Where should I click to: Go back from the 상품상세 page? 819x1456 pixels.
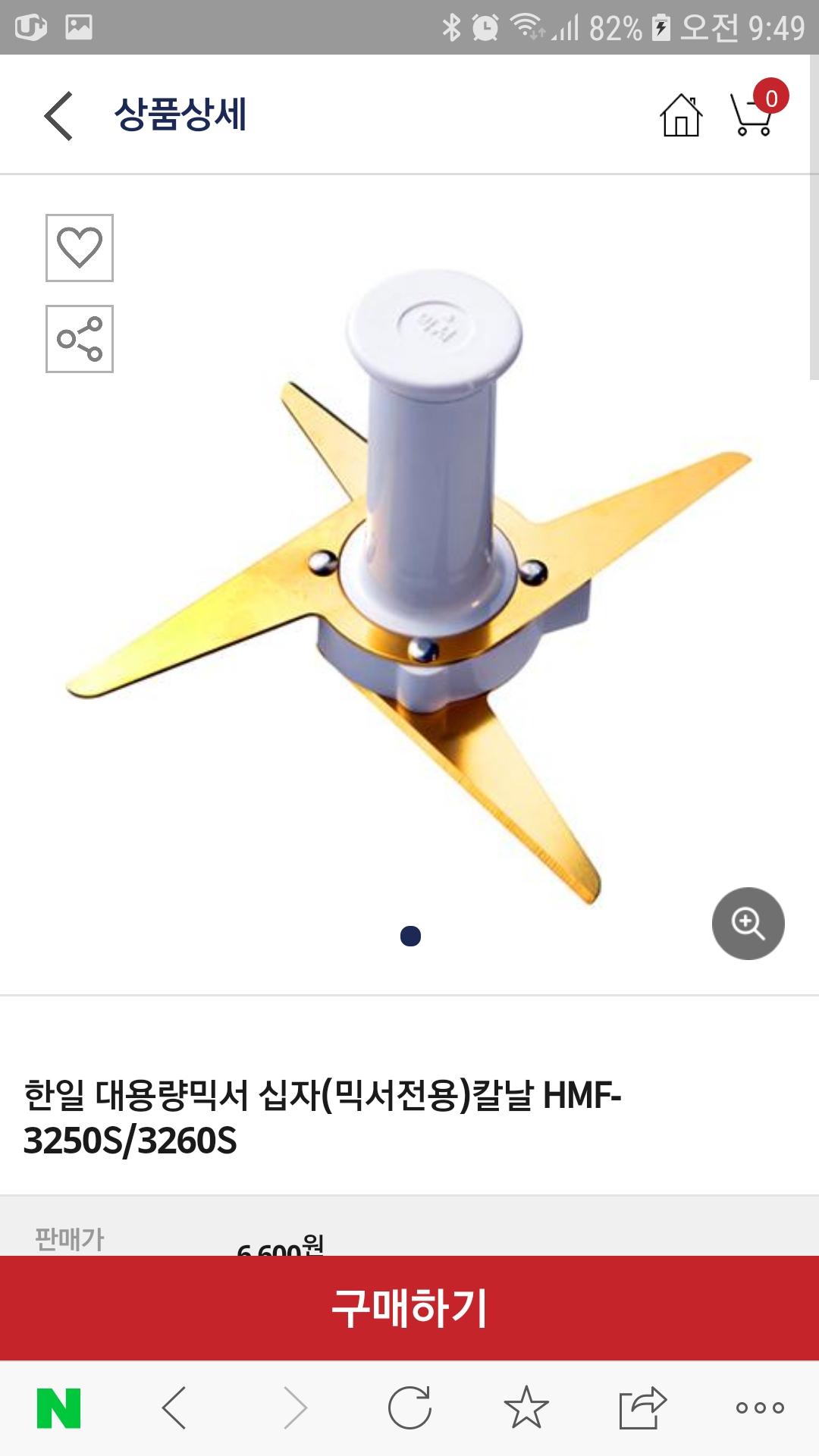pyautogui.click(x=58, y=115)
